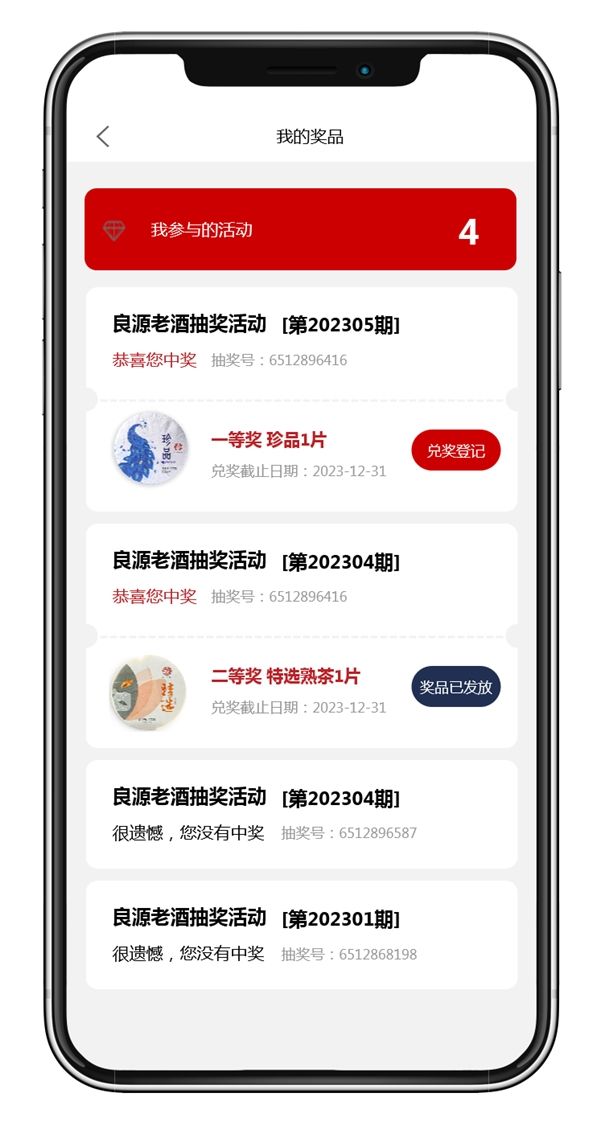Go back using the top-left arrow
The image size is (600, 1121).
coord(103,137)
